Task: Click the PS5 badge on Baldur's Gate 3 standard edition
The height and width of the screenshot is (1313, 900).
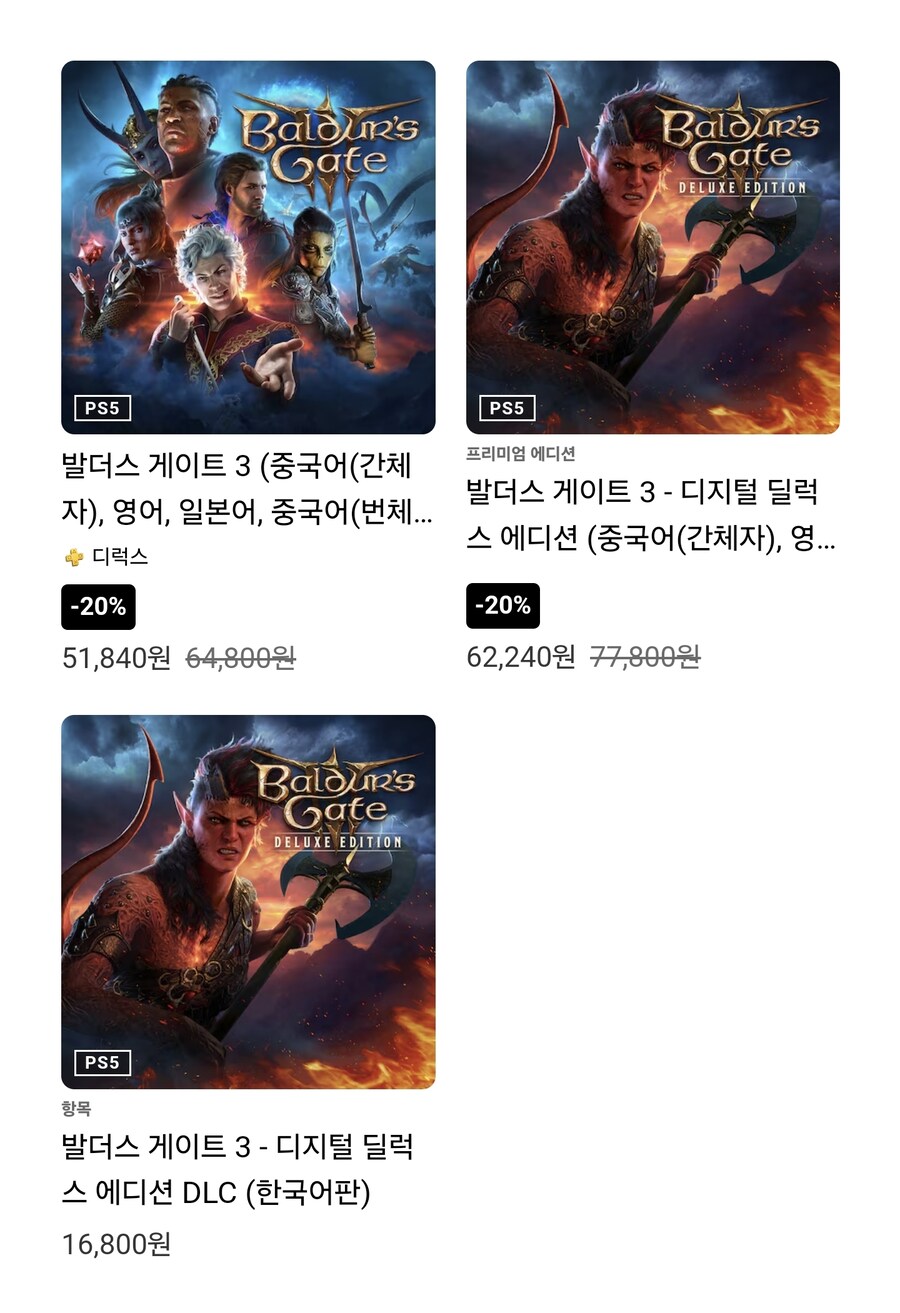Action: (103, 408)
